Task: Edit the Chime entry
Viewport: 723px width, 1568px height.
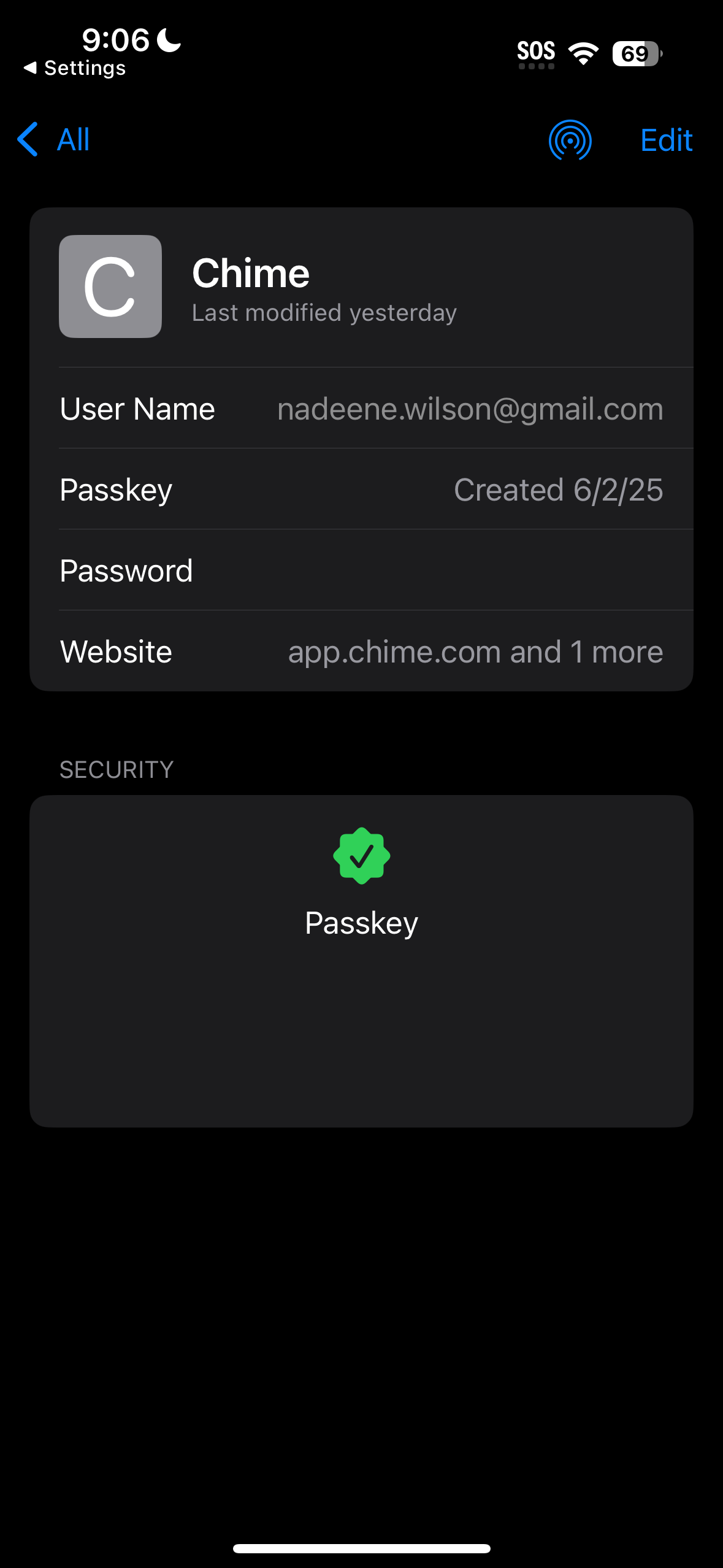Action: point(666,140)
